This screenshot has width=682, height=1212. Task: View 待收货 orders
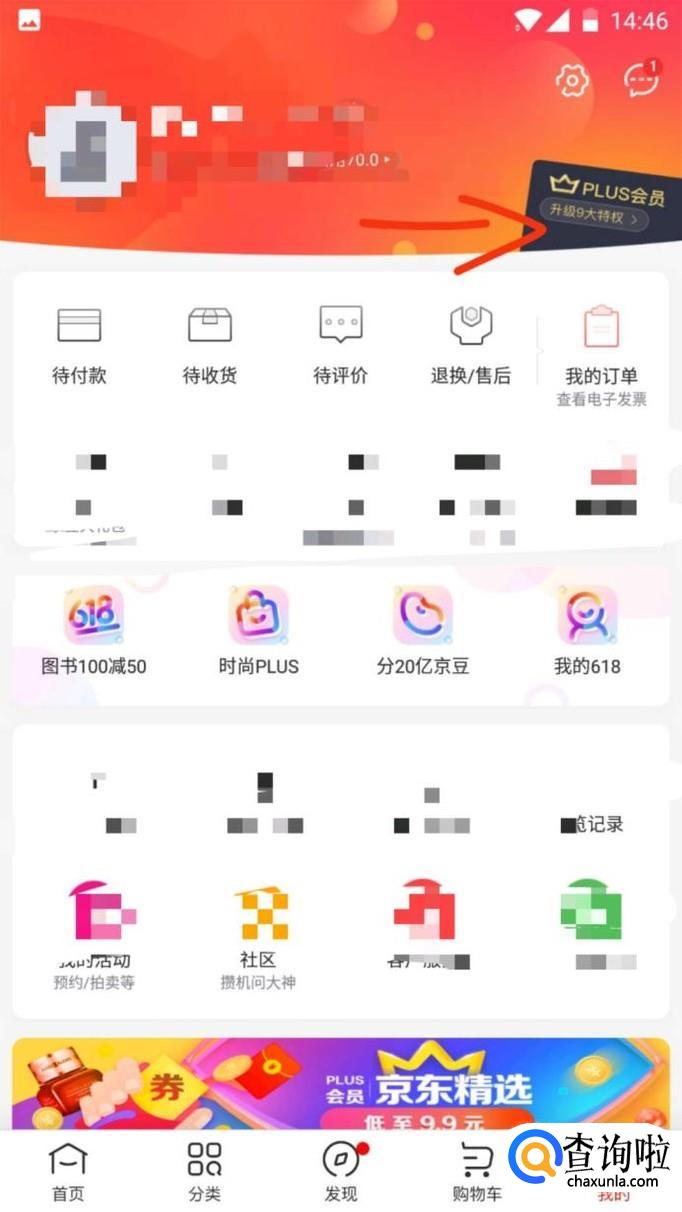pos(210,346)
